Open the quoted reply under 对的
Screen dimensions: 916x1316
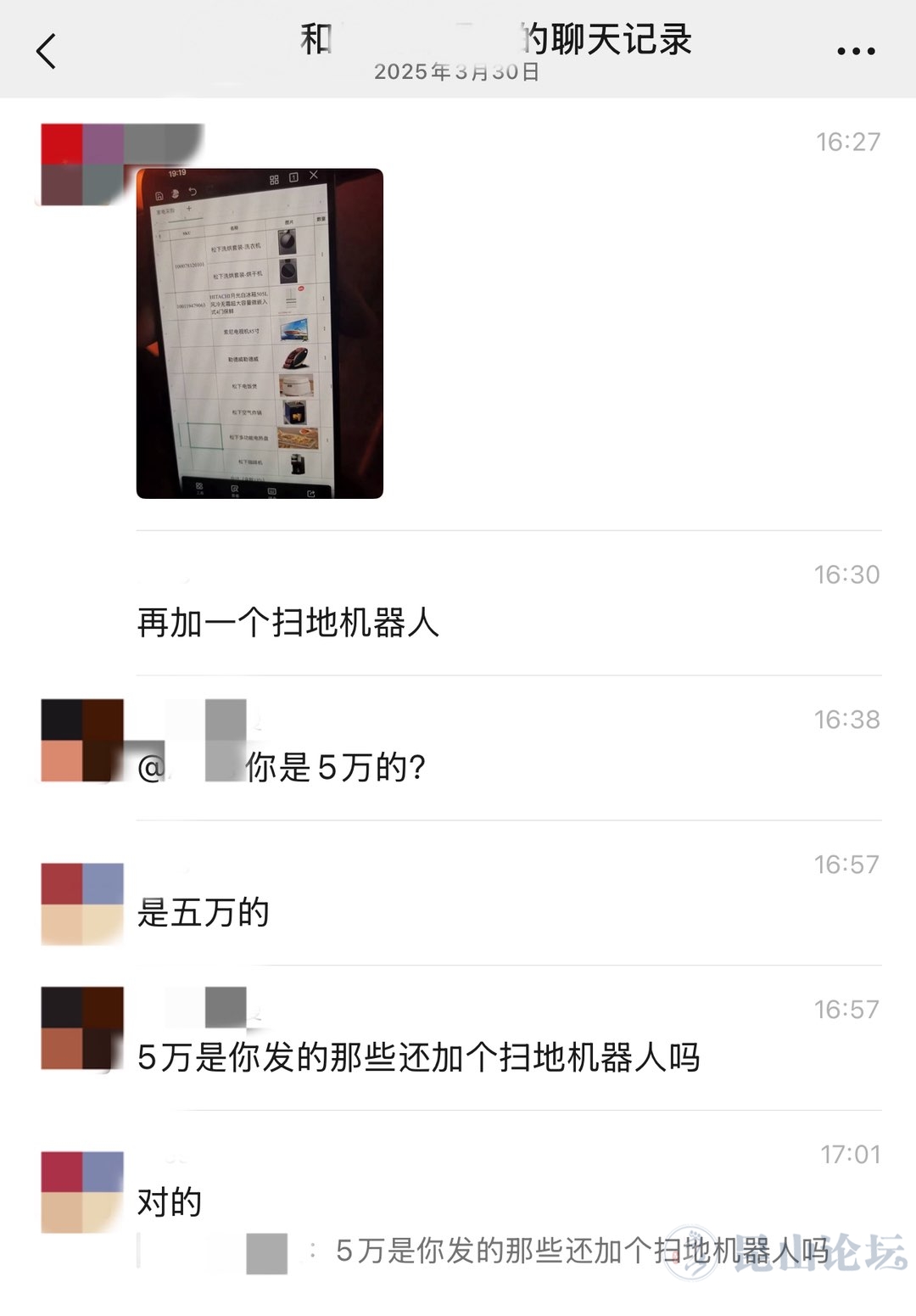483,1251
